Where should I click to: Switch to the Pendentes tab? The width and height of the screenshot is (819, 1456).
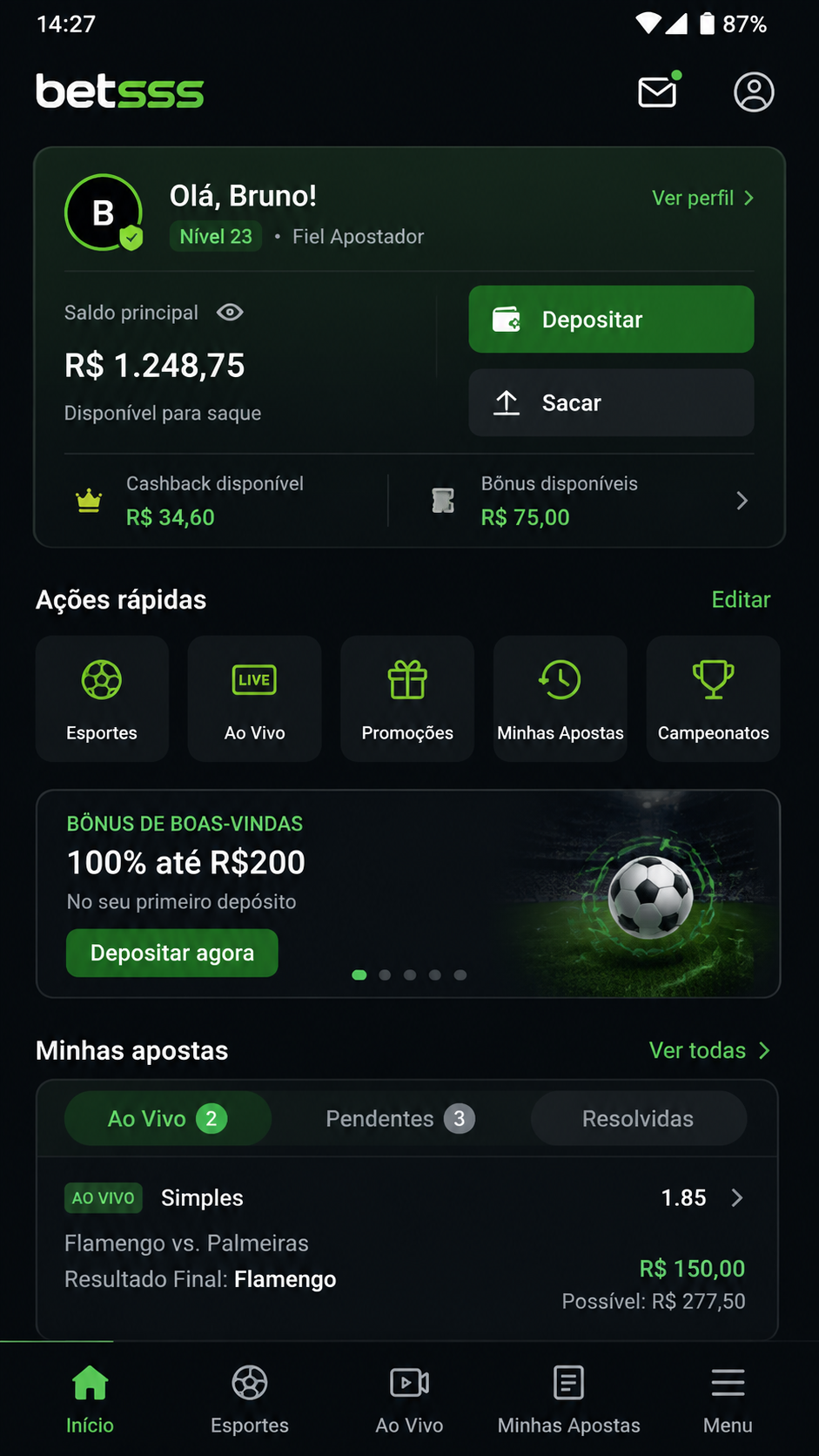click(400, 1119)
